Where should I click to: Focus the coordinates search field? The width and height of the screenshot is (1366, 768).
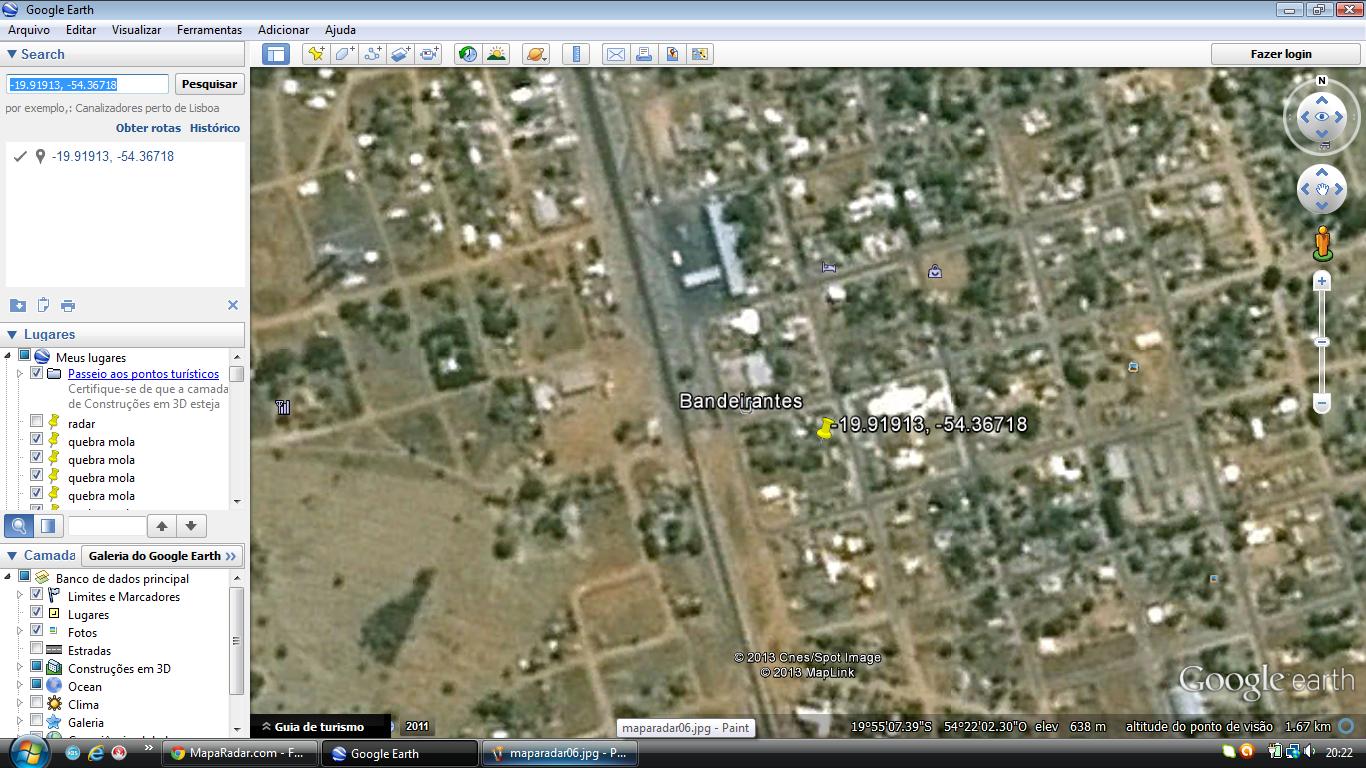click(88, 84)
